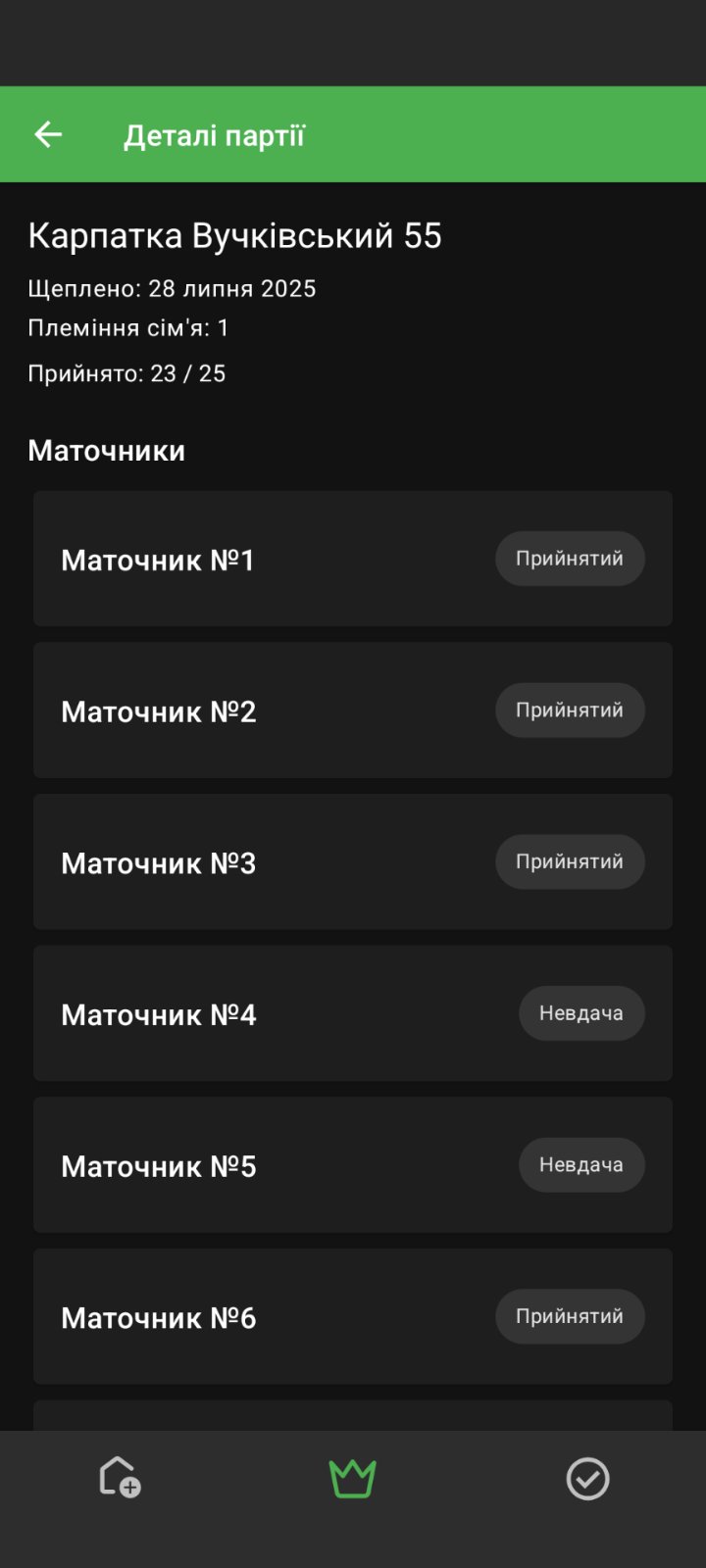Screen dimensions: 706x1568
Task: Open Маточник №5 card
Action: pos(275,1165)
